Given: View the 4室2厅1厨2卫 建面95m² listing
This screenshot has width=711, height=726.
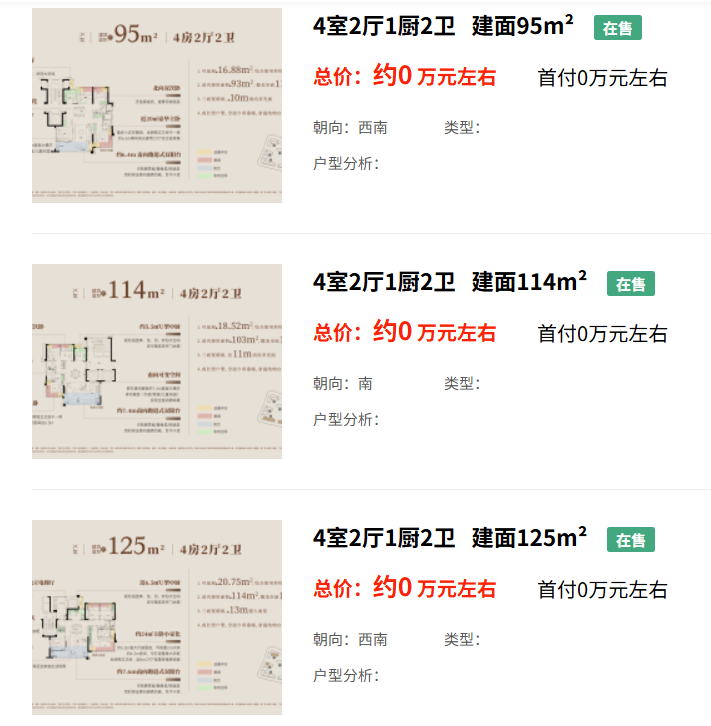Looking at the screenshot, I should click(x=444, y=27).
